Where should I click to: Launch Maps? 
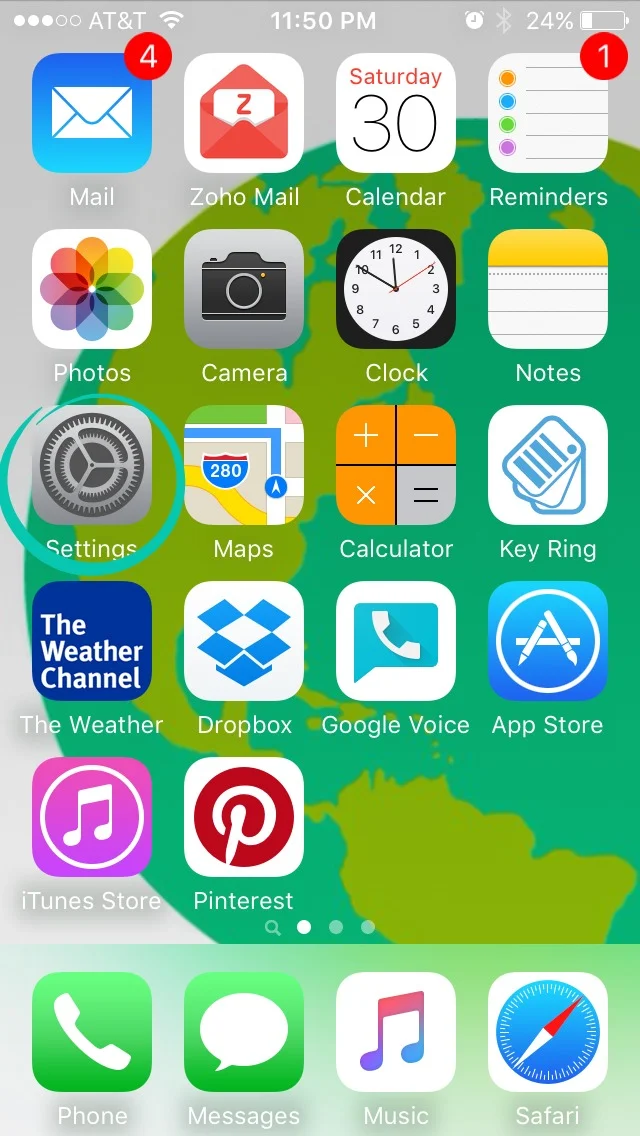(x=244, y=464)
